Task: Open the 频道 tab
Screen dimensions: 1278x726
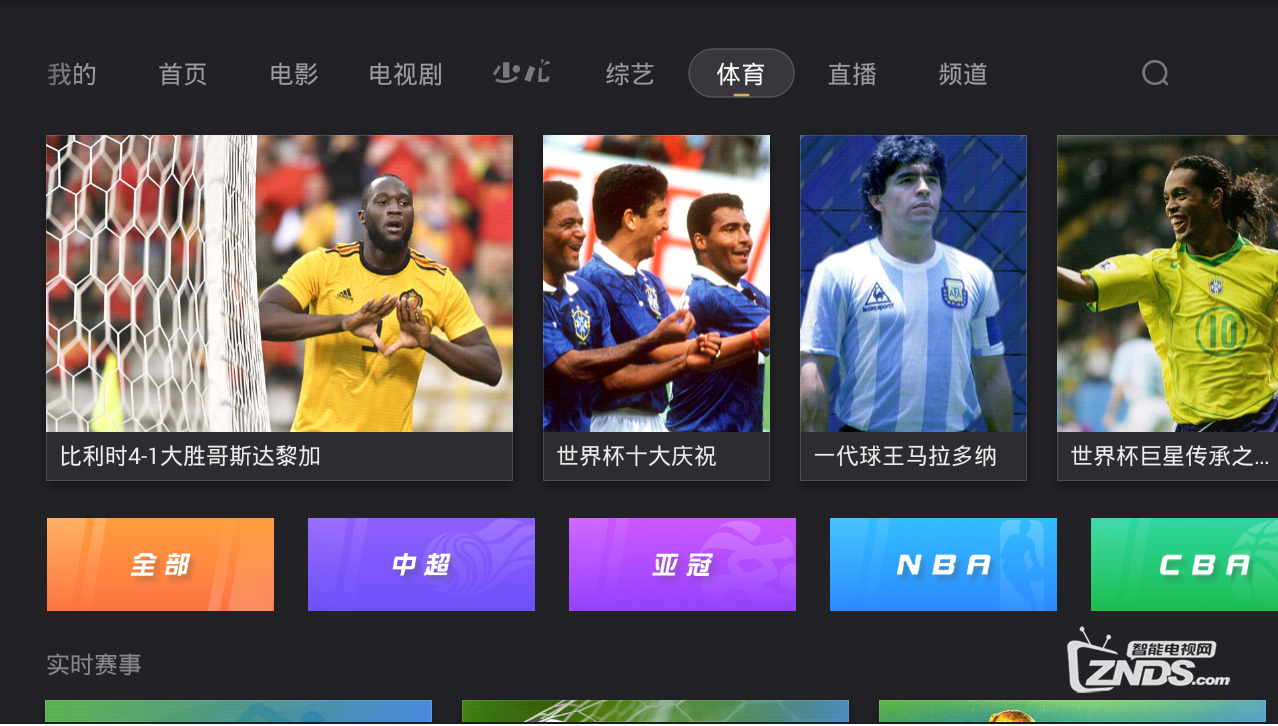Action: [x=963, y=74]
